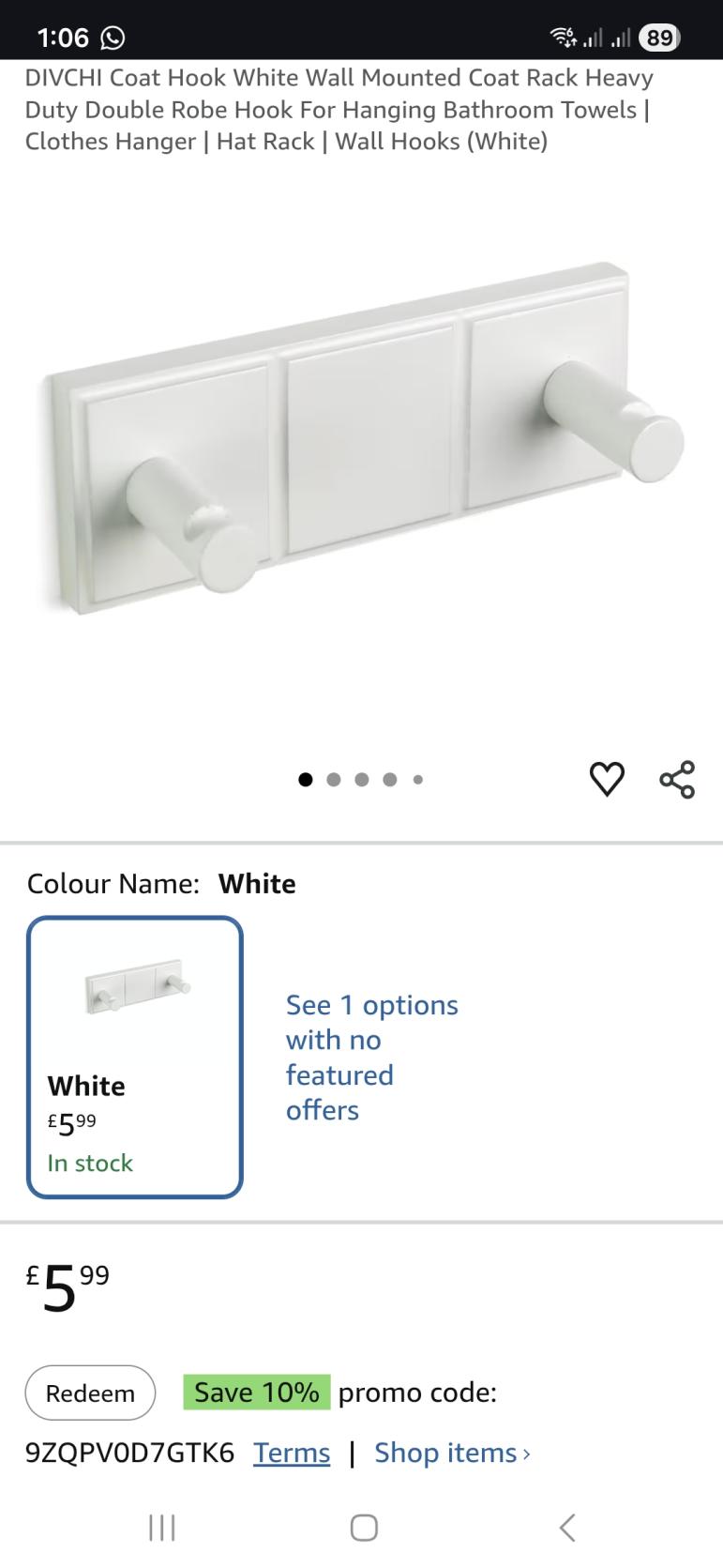Add the product to your wish list
The height and width of the screenshot is (1568, 723).
pyautogui.click(x=607, y=779)
